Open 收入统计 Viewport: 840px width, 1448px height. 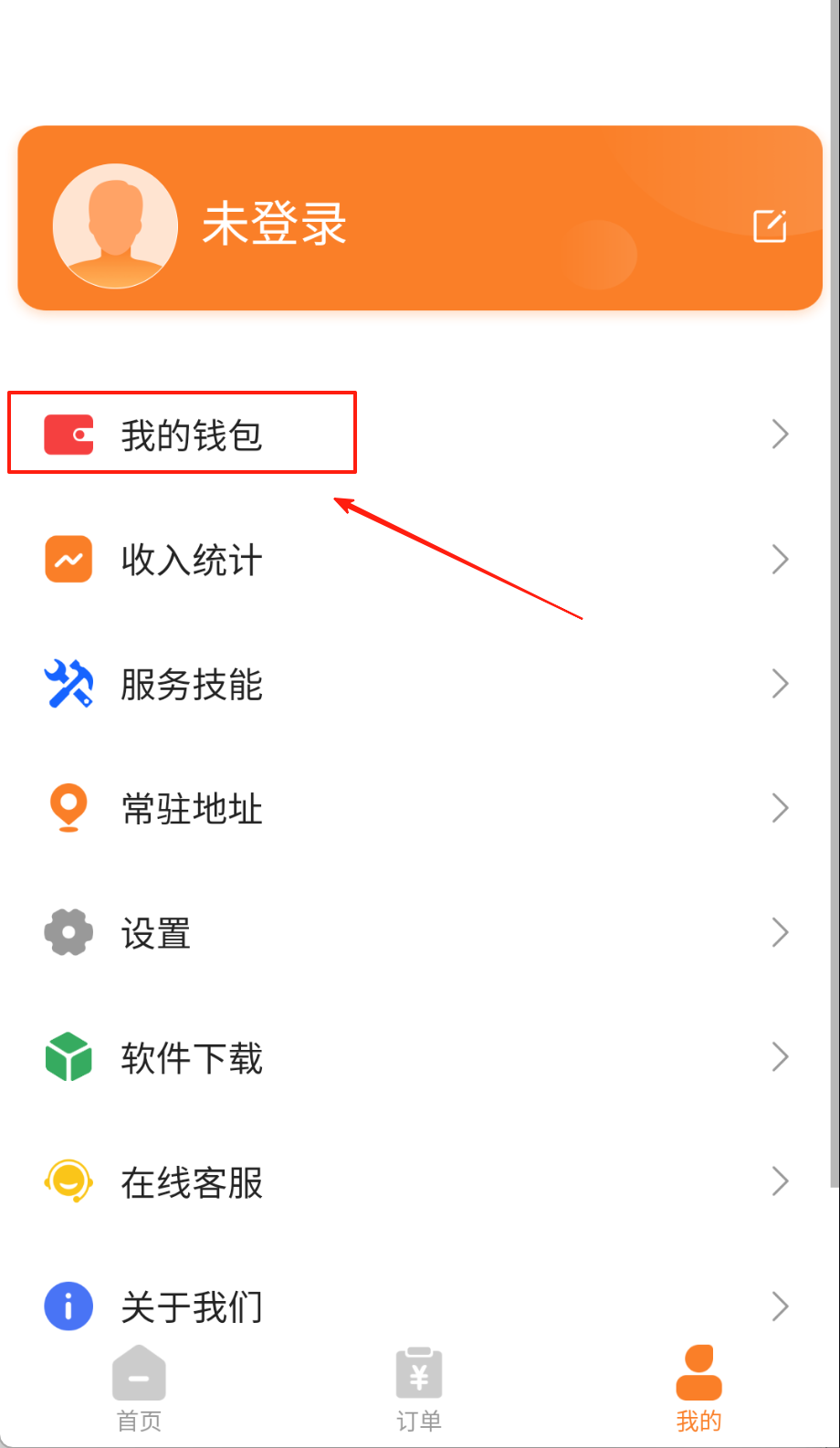point(192,560)
